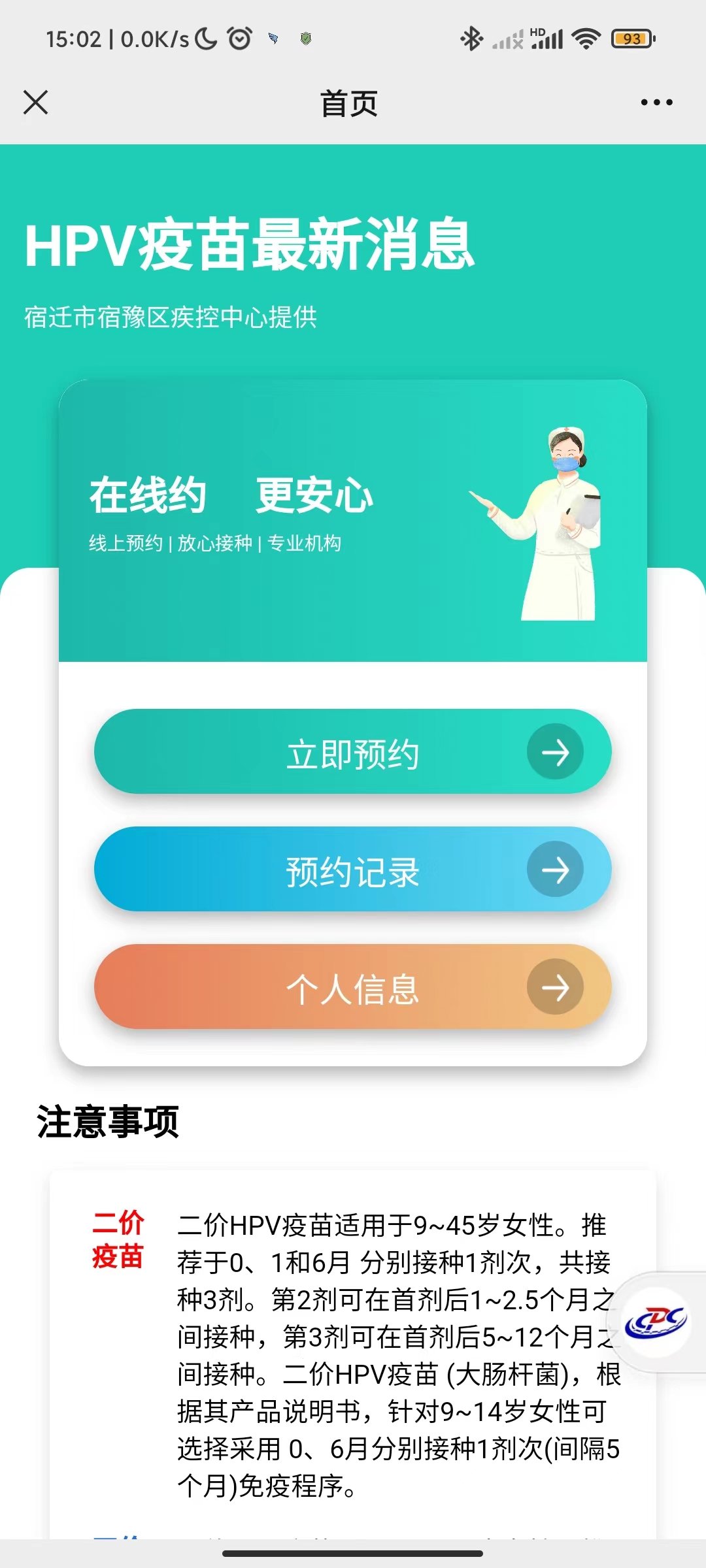Open 预约记录 appointment records
The width and height of the screenshot is (706, 1568).
pos(353,870)
